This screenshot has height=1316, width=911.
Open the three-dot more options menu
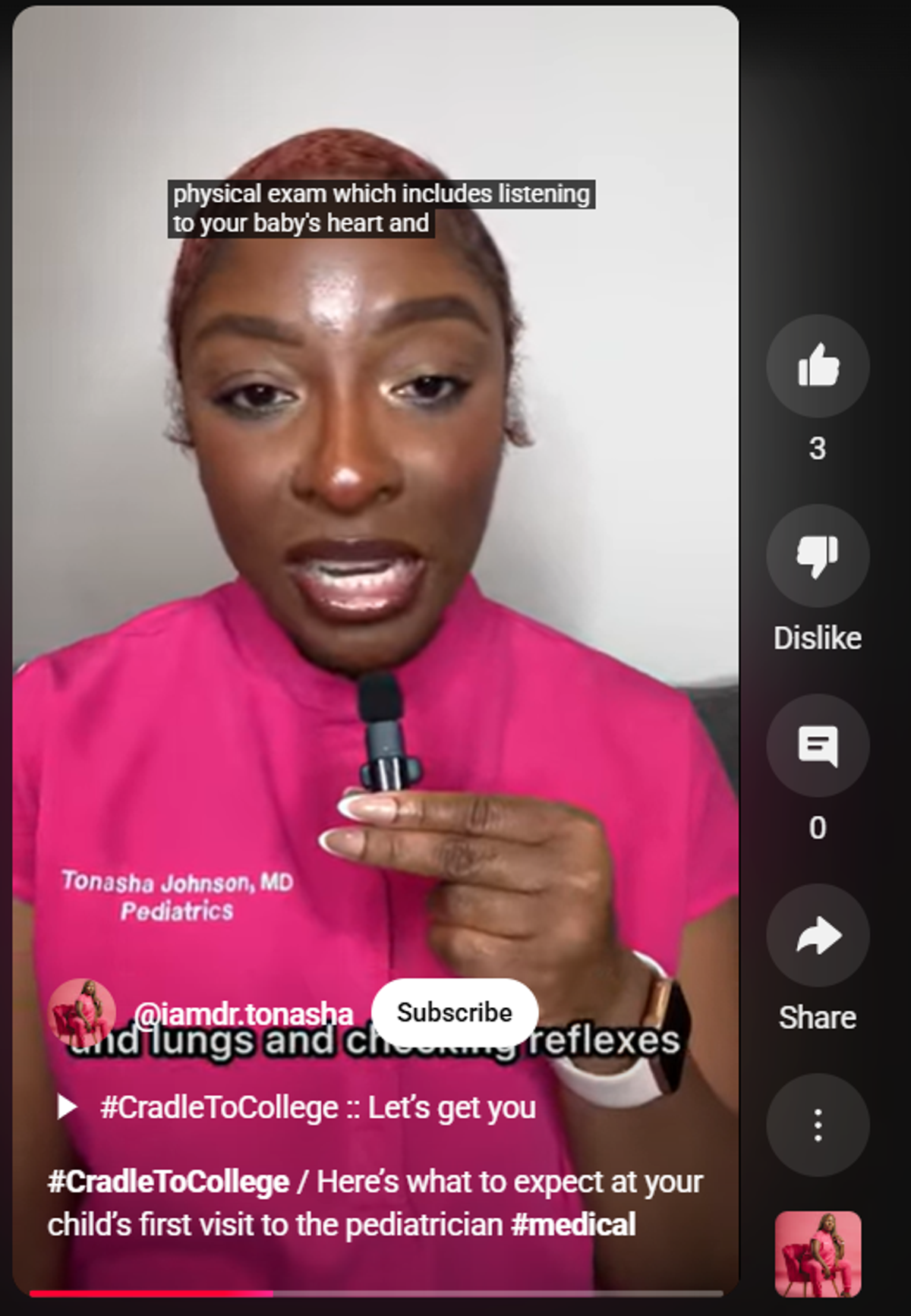tap(818, 1125)
